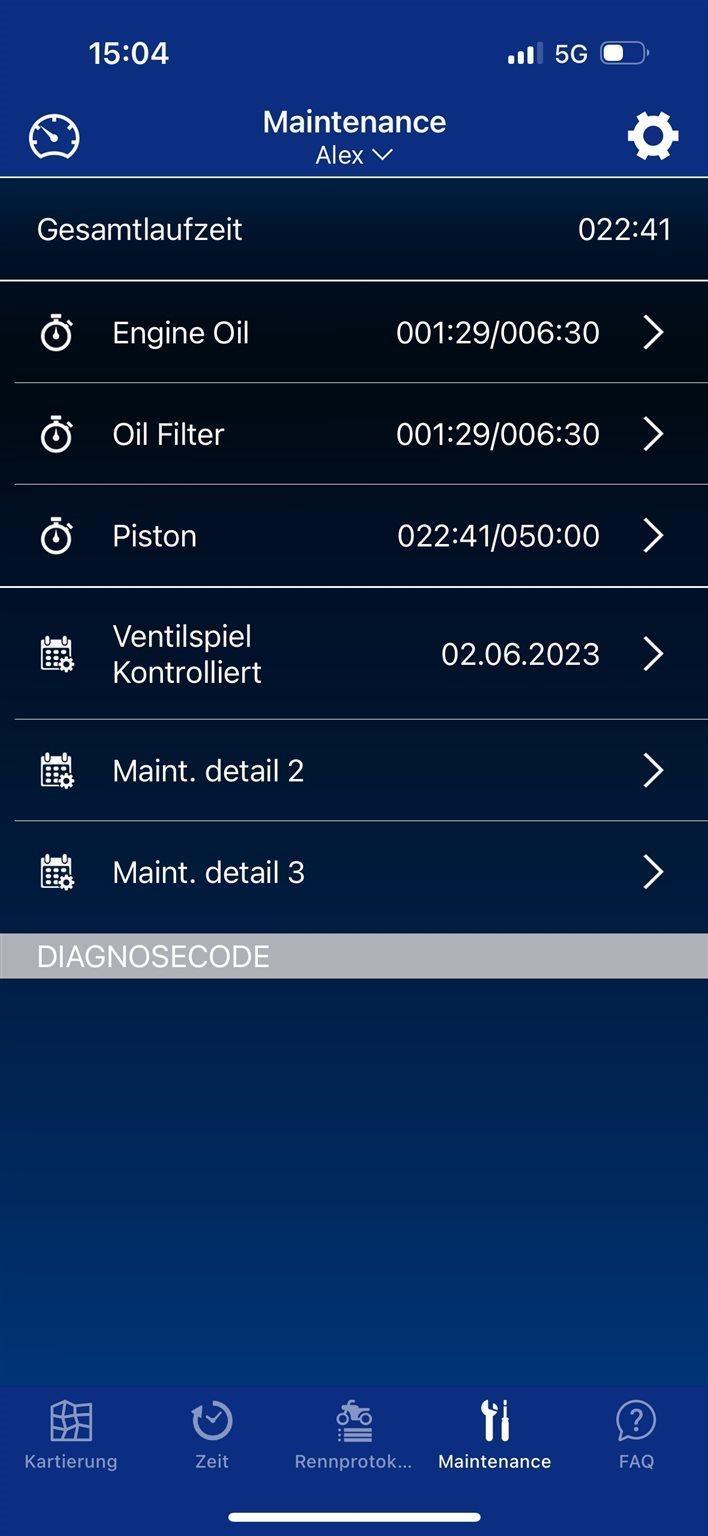Open the speedometer gauge icon
Viewport: 708px width, 1536px height.
click(x=54, y=137)
